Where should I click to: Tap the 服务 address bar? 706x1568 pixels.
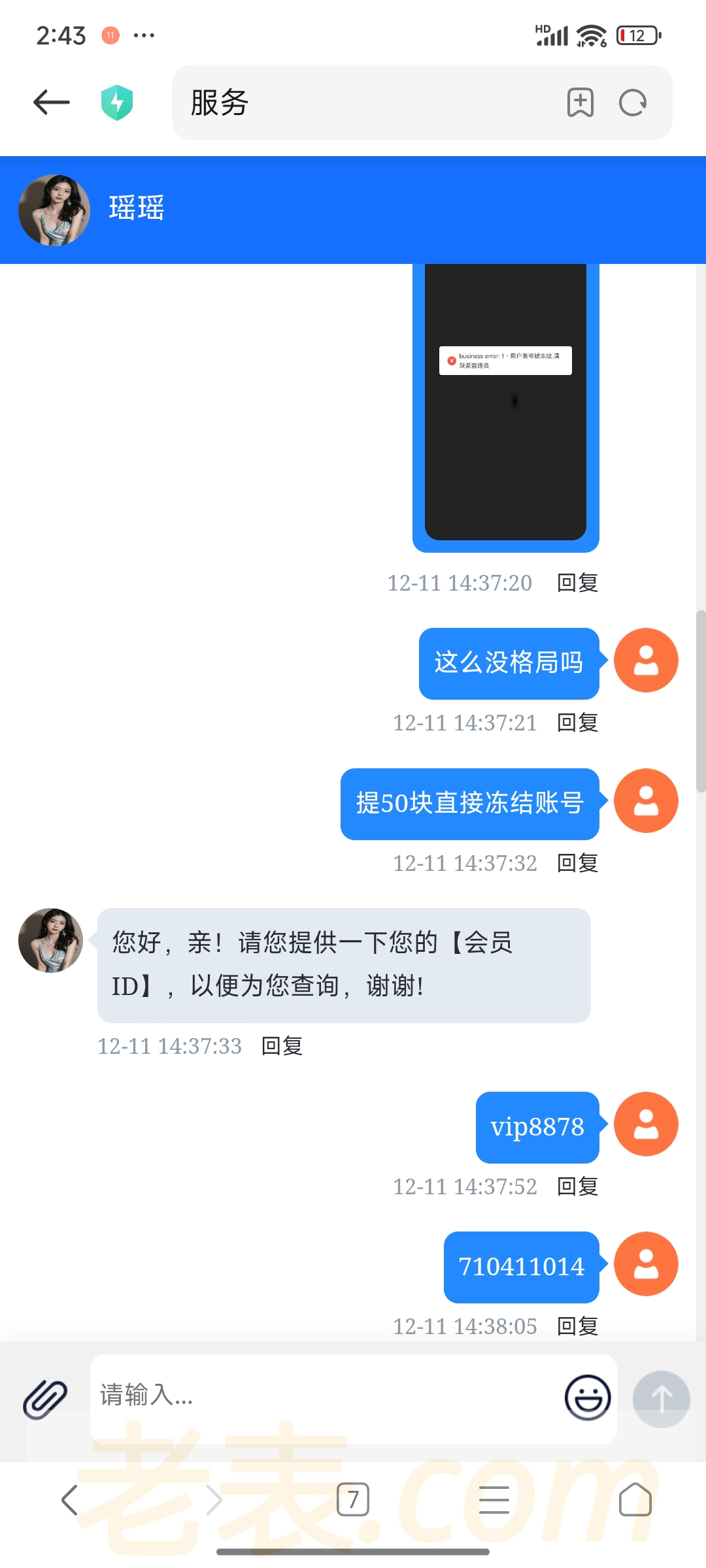pyautogui.click(x=366, y=103)
